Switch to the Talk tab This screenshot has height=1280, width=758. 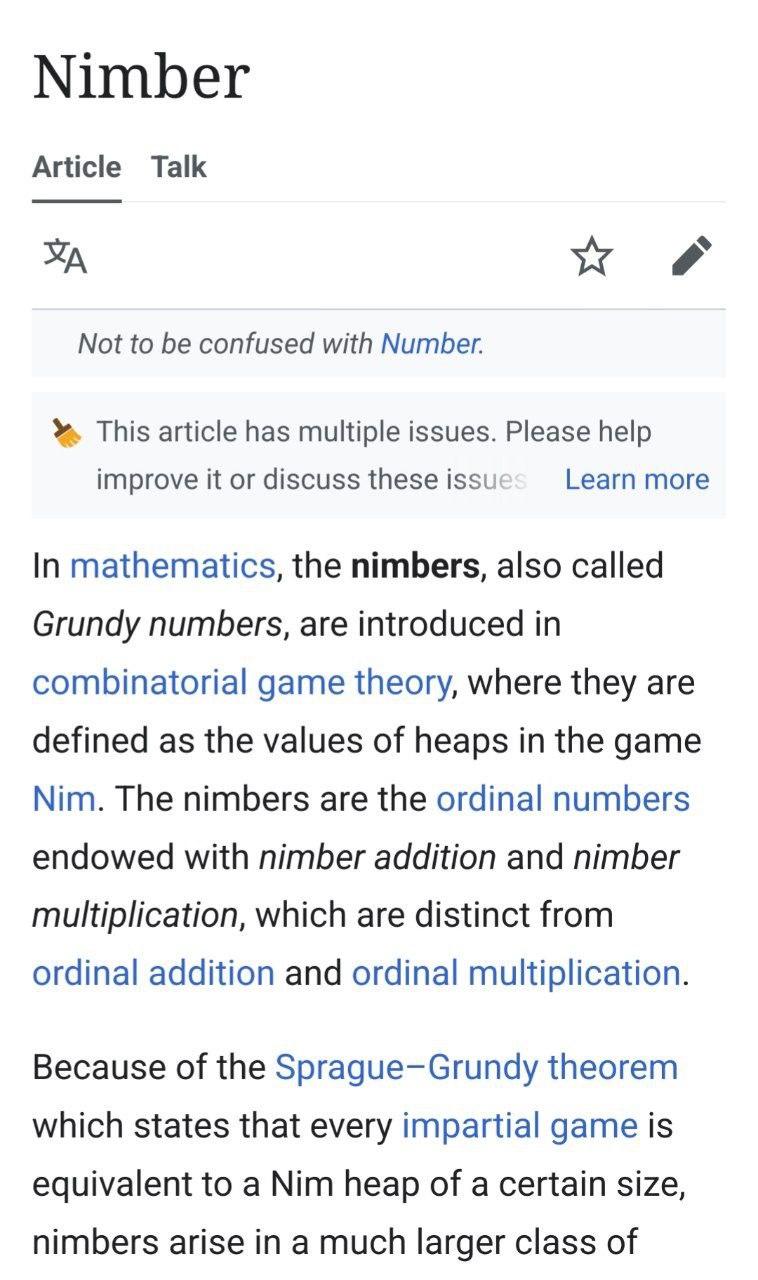pyautogui.click(x=178, y=167)
